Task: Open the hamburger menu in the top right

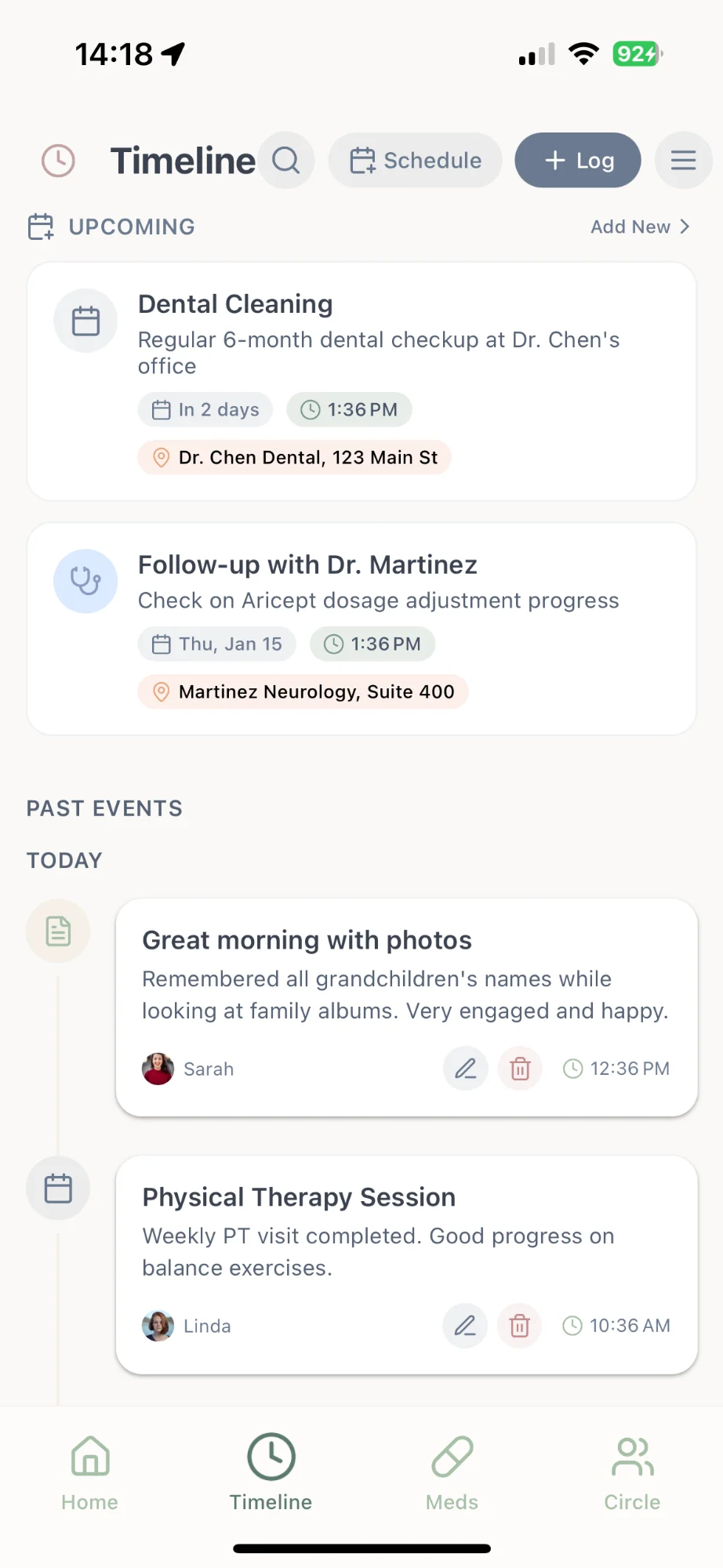Action: pyautogui.click(x=683, y=160)
